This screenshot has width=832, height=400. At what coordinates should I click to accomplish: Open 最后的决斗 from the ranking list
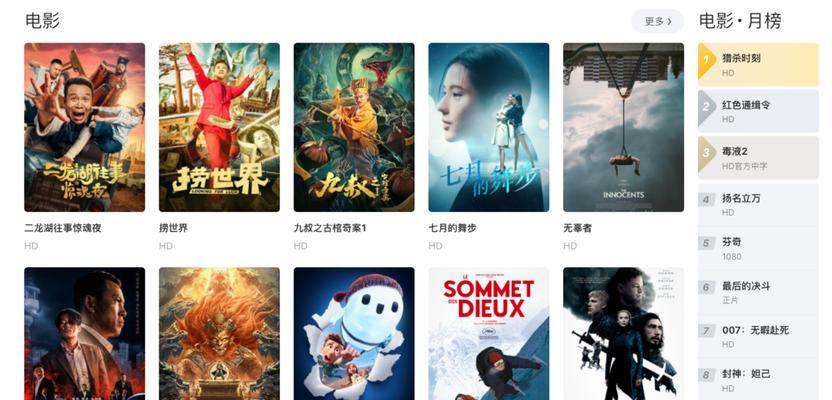pos(758,292)
